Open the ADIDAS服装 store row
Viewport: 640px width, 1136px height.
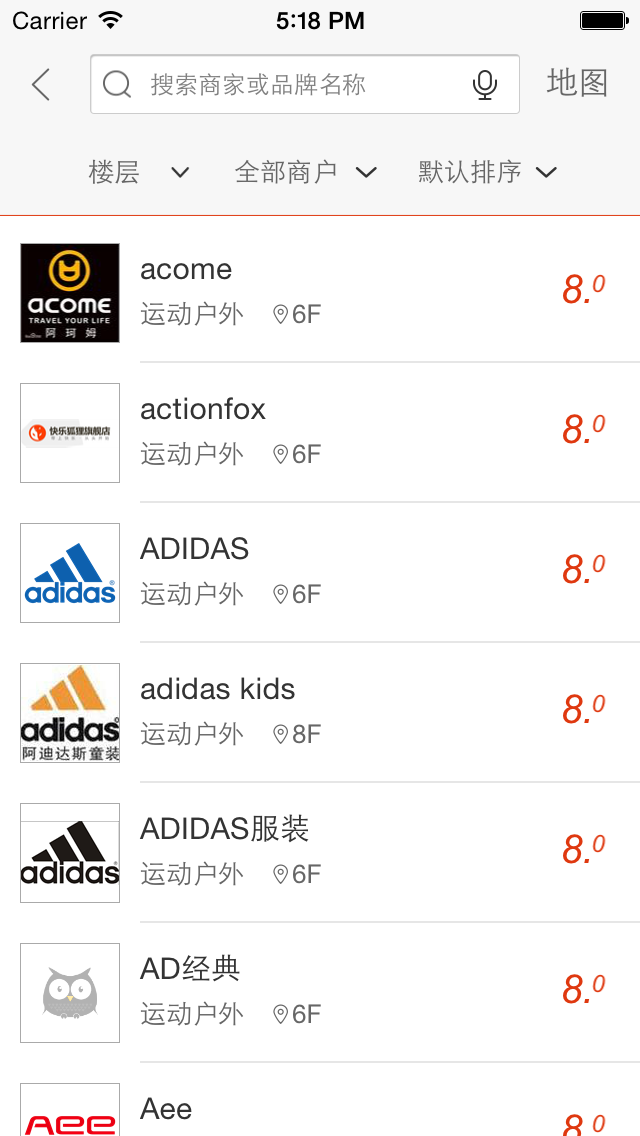(x=320, y=852)
